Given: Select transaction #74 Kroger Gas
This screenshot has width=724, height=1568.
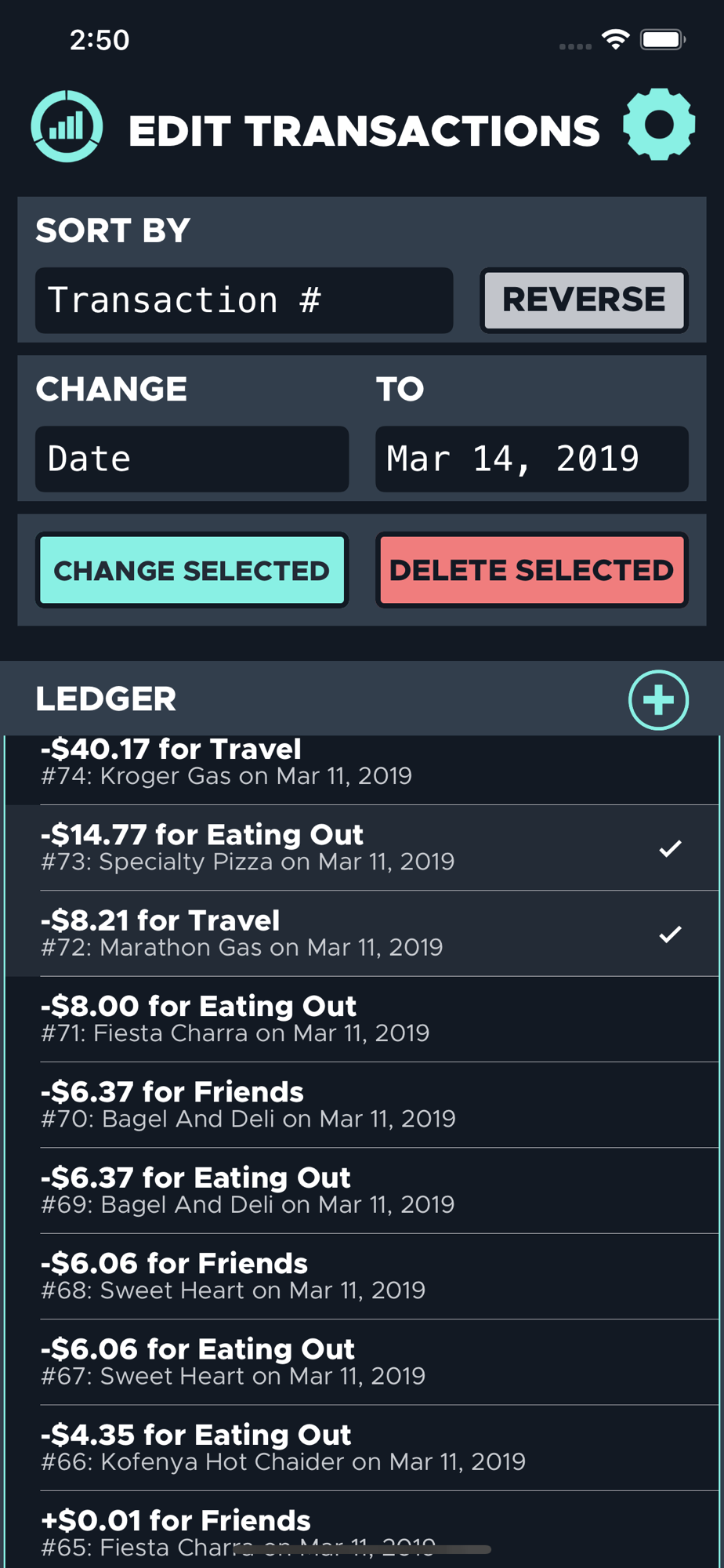Looking at the screenshot, I should pyautogui.click(x=362, y=770).
